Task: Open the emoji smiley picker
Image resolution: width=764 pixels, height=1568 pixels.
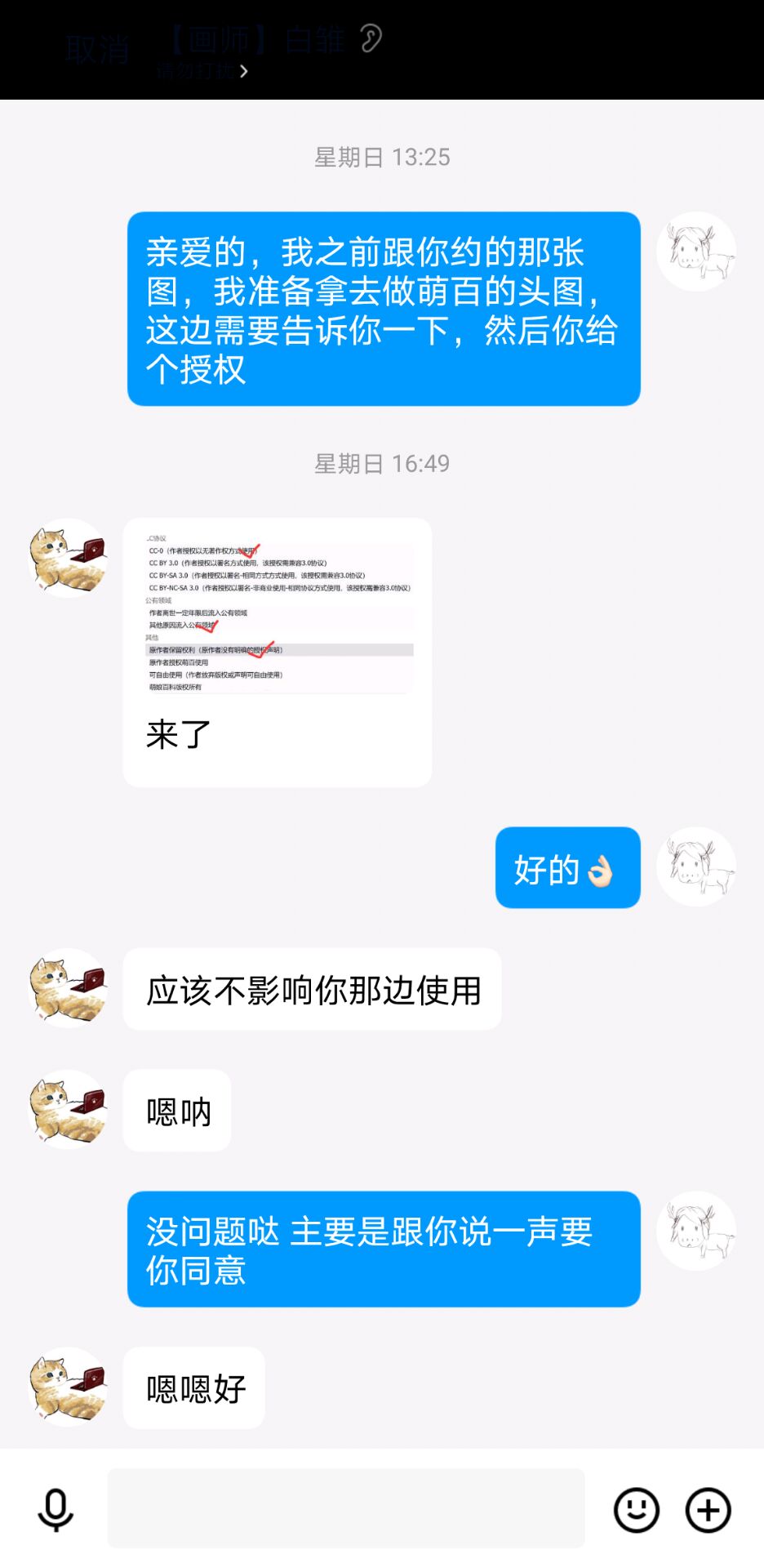Action: pos(636,1509)
